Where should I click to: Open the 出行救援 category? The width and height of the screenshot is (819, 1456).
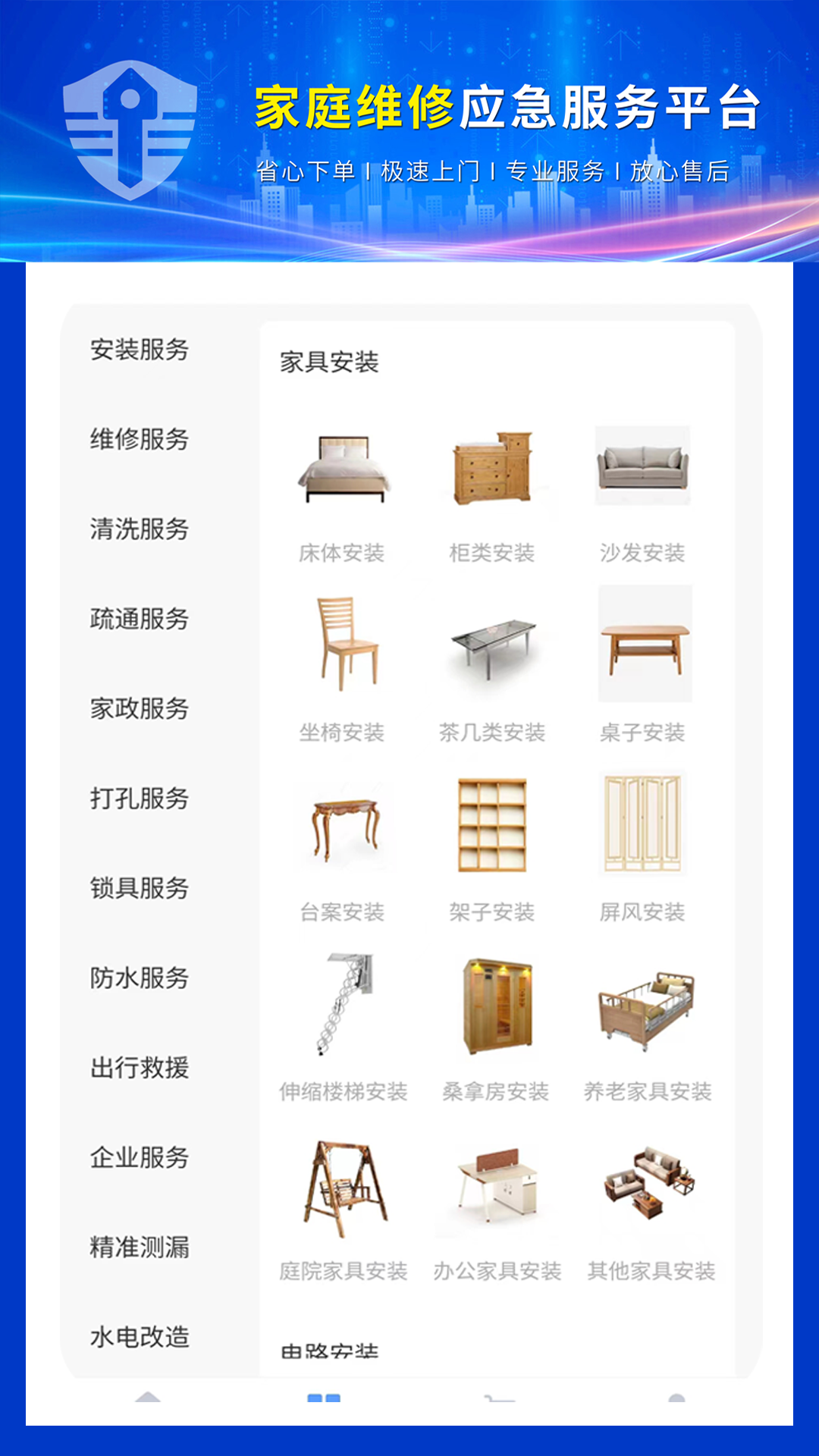click(136, 1067)
